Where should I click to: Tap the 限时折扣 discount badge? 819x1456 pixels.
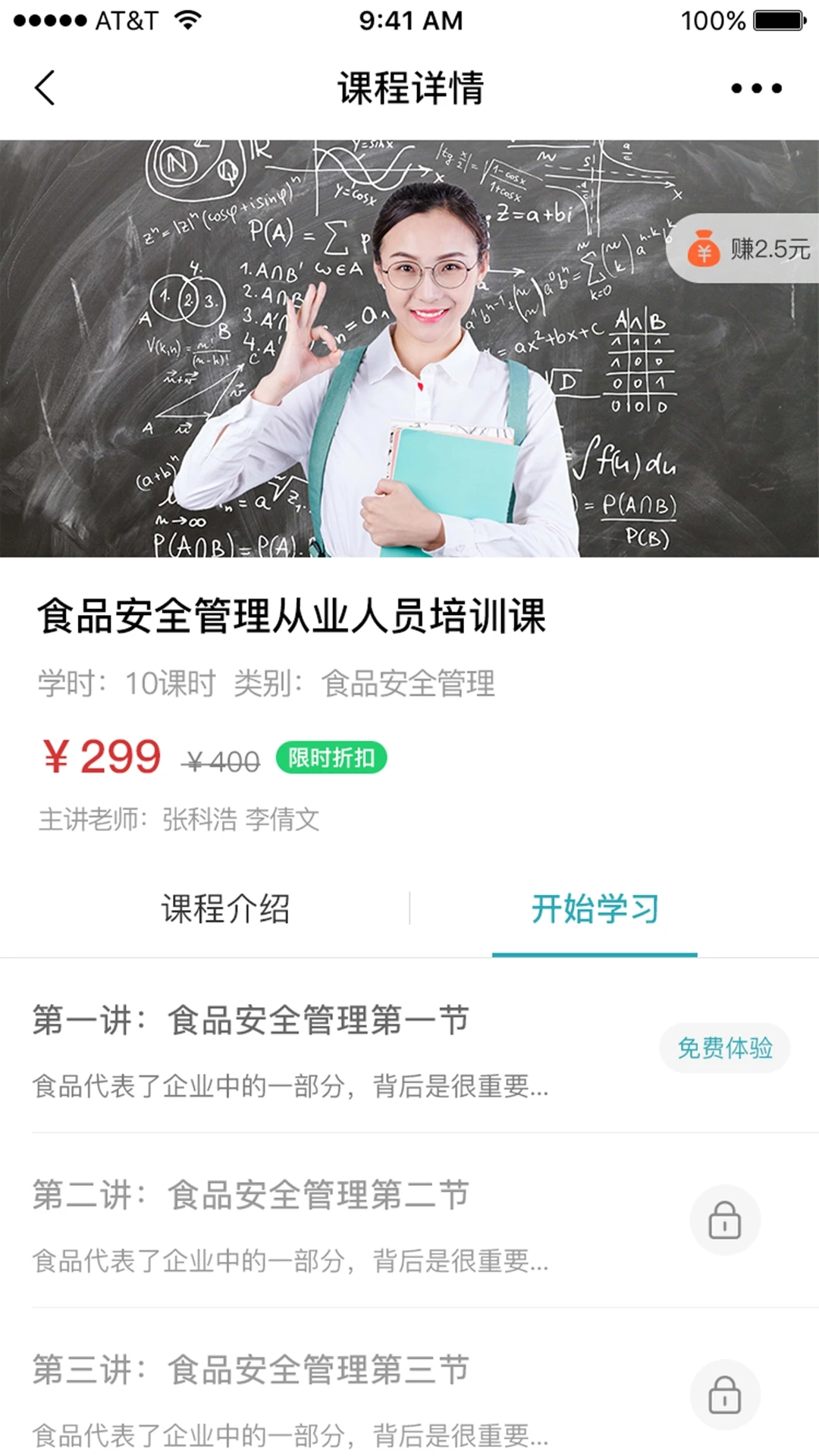(332, 758)
